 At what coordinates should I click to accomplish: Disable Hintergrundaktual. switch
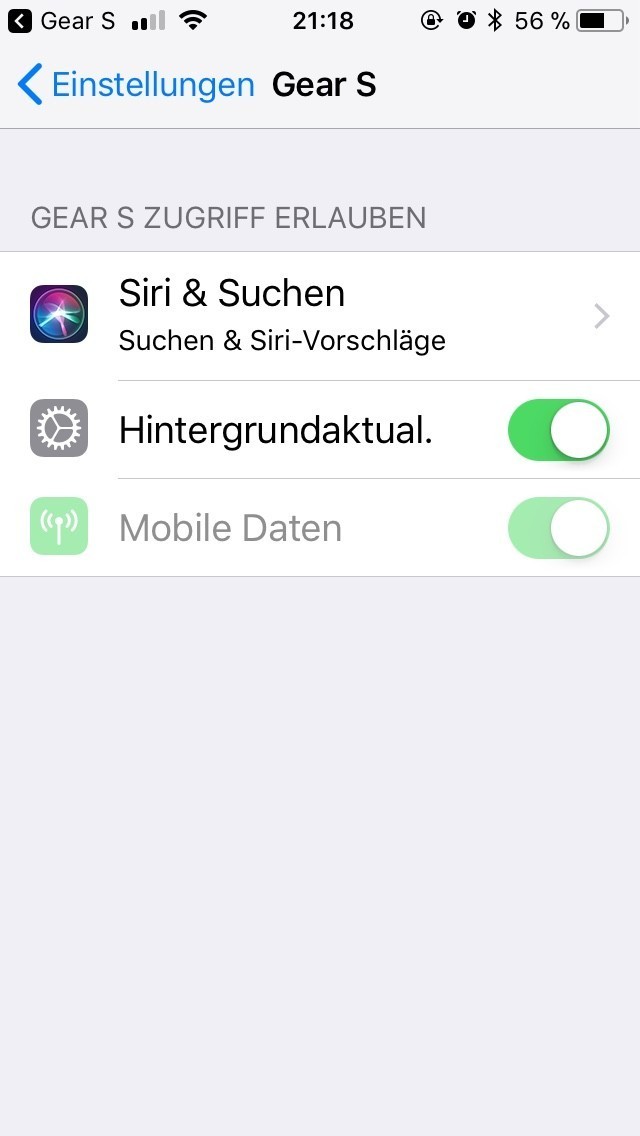(x=558, y=430)
